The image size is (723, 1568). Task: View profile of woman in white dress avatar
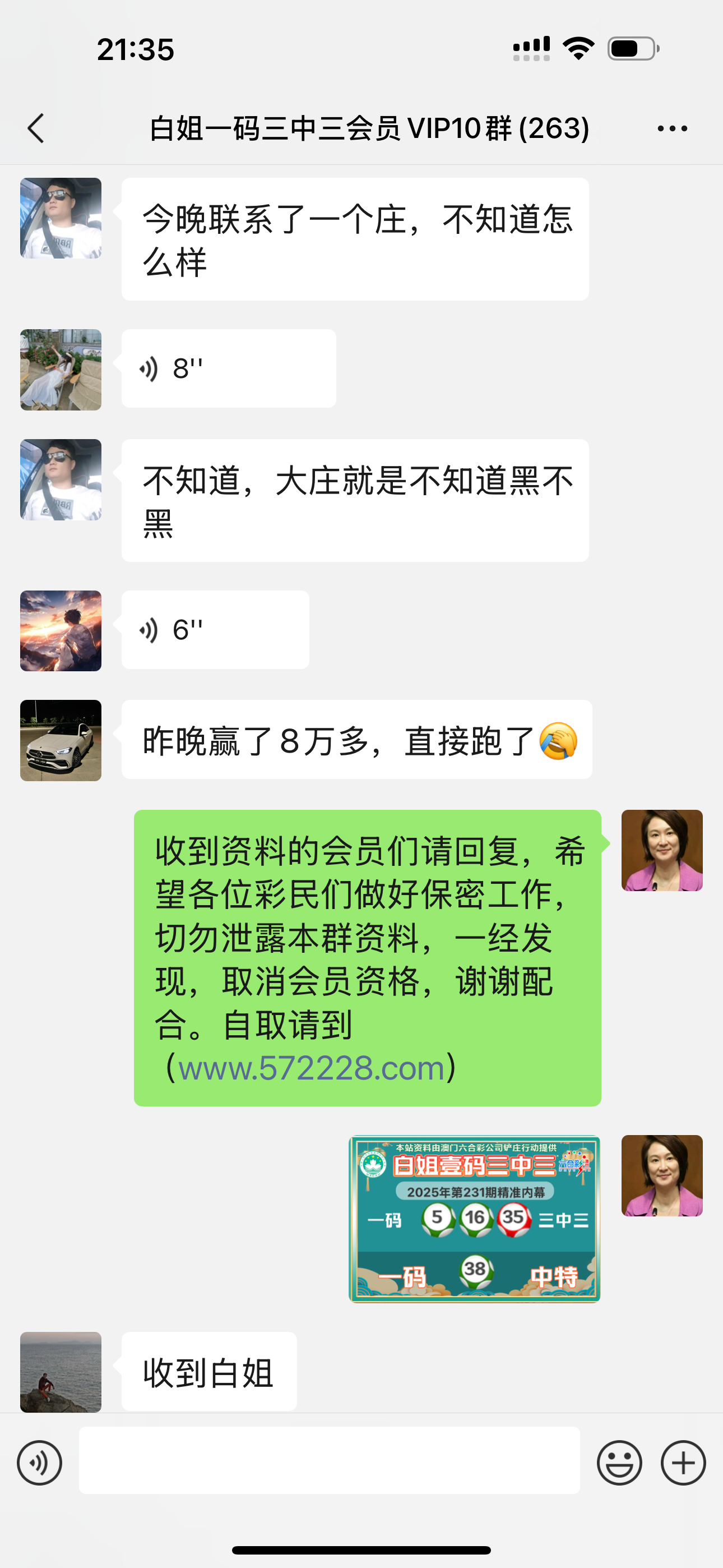coord(61,370)
